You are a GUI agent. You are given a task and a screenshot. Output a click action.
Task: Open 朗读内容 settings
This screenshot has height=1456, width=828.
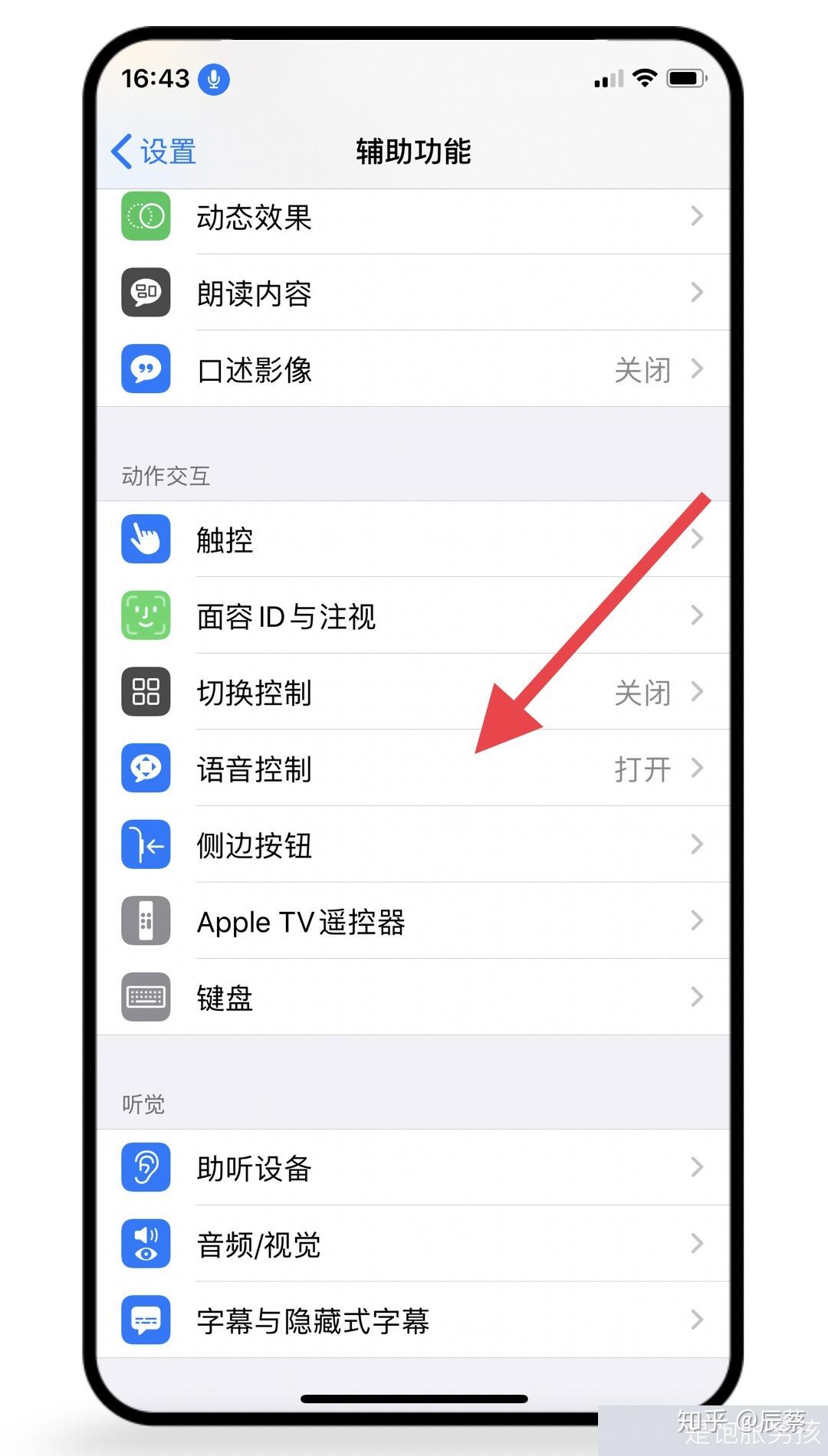click(x=412, y=293)
